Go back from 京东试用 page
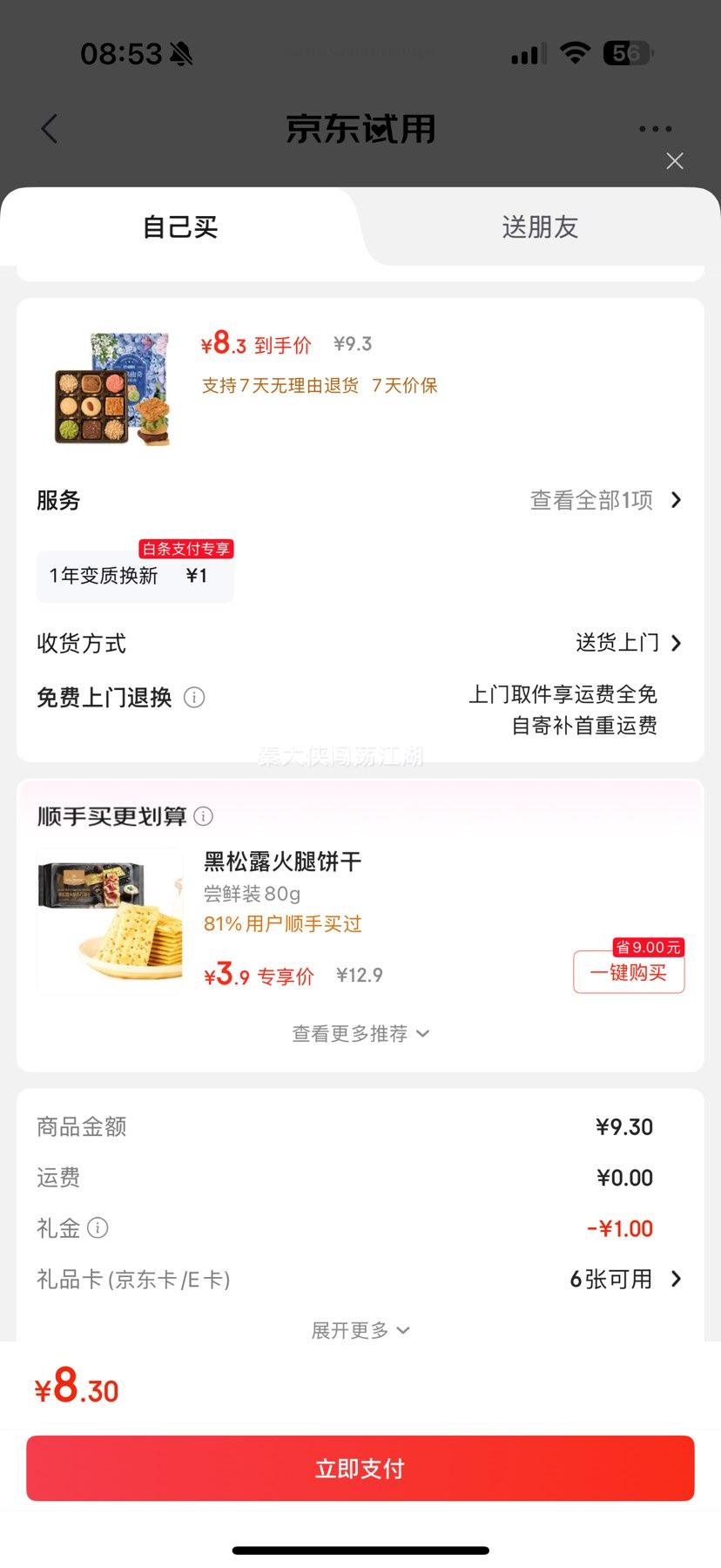This screenshot has height=1568, width=721. tap(50, 129)
